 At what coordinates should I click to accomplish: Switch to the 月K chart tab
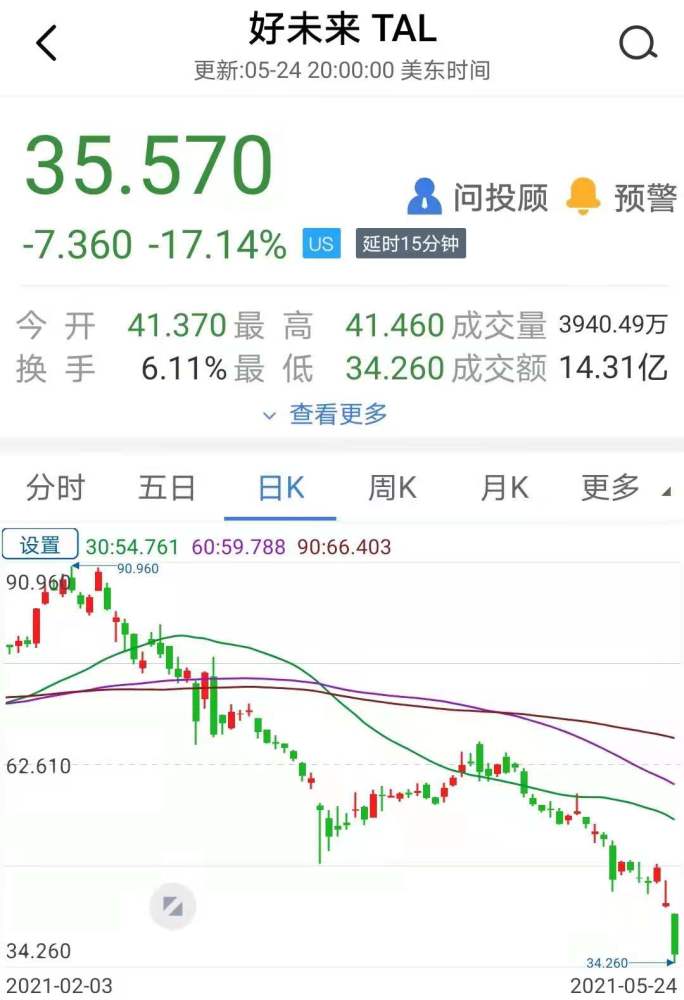504,488
